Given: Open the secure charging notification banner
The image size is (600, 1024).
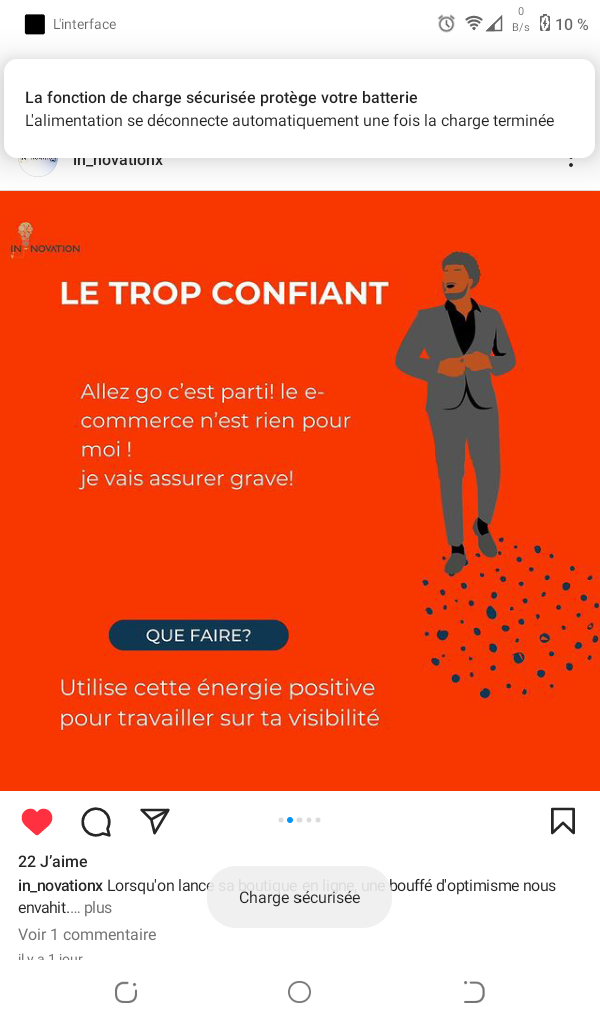Looking at the screenshot, I should point(299,109).
